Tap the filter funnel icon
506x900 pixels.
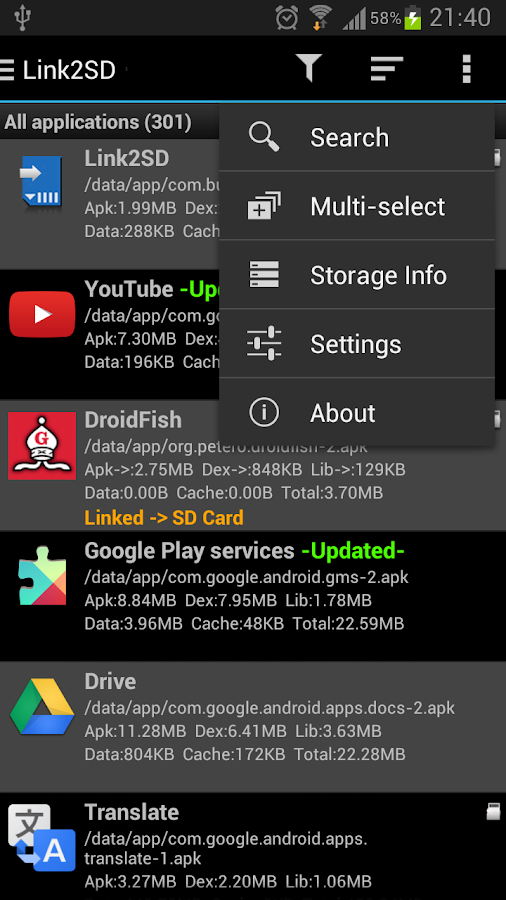click(x=309, y=69)
